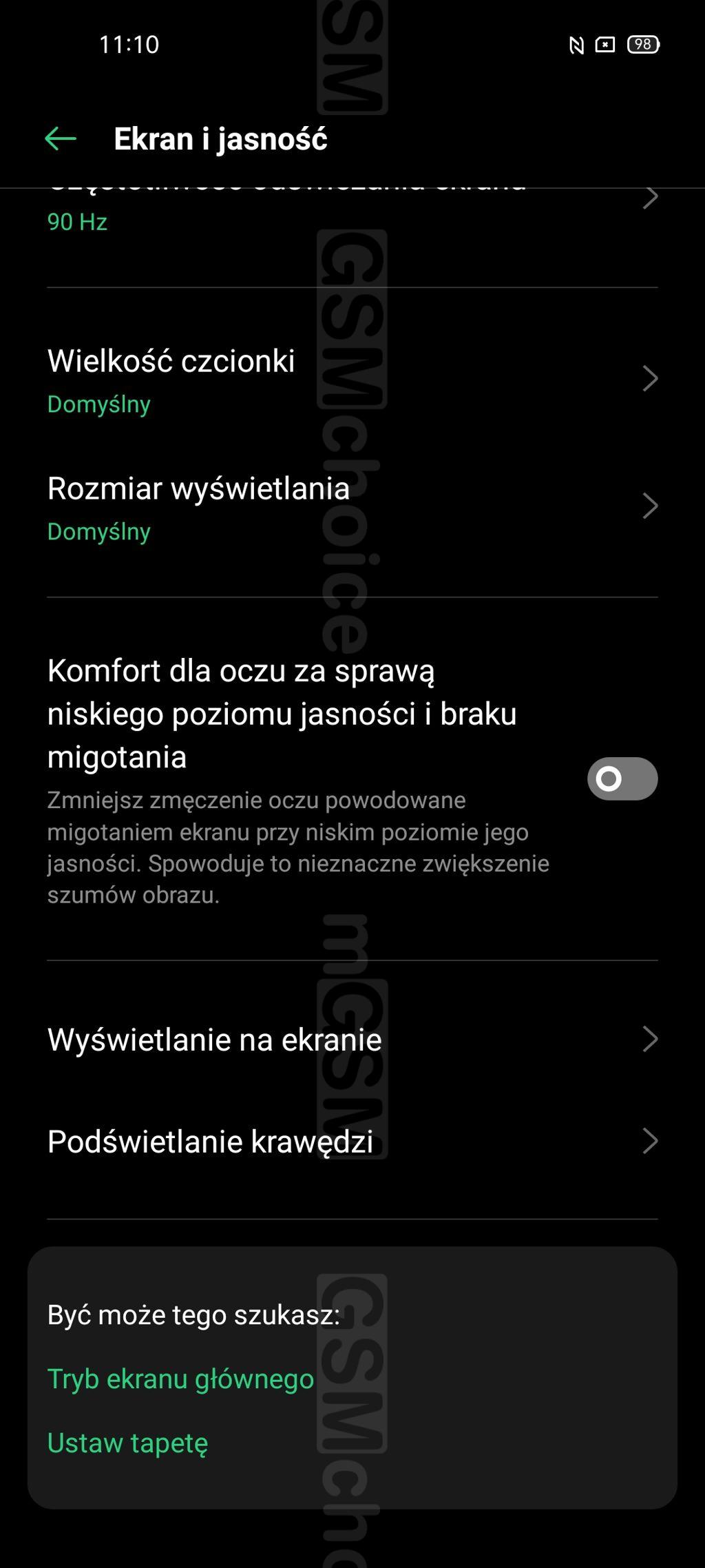
Task: Follow the Tryb ekranu głównego link
Action: click(180, 1379)
